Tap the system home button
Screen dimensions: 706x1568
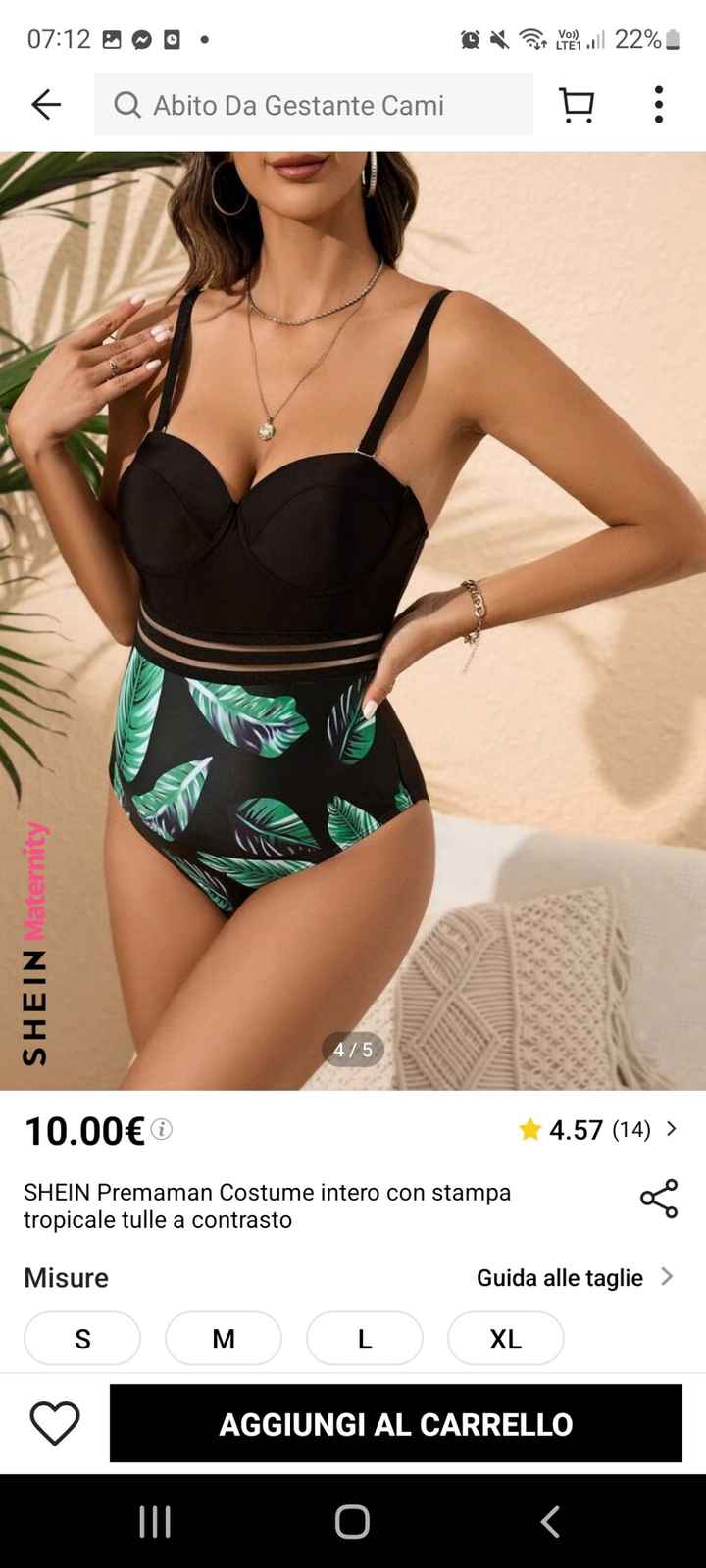coord(352,1521)
